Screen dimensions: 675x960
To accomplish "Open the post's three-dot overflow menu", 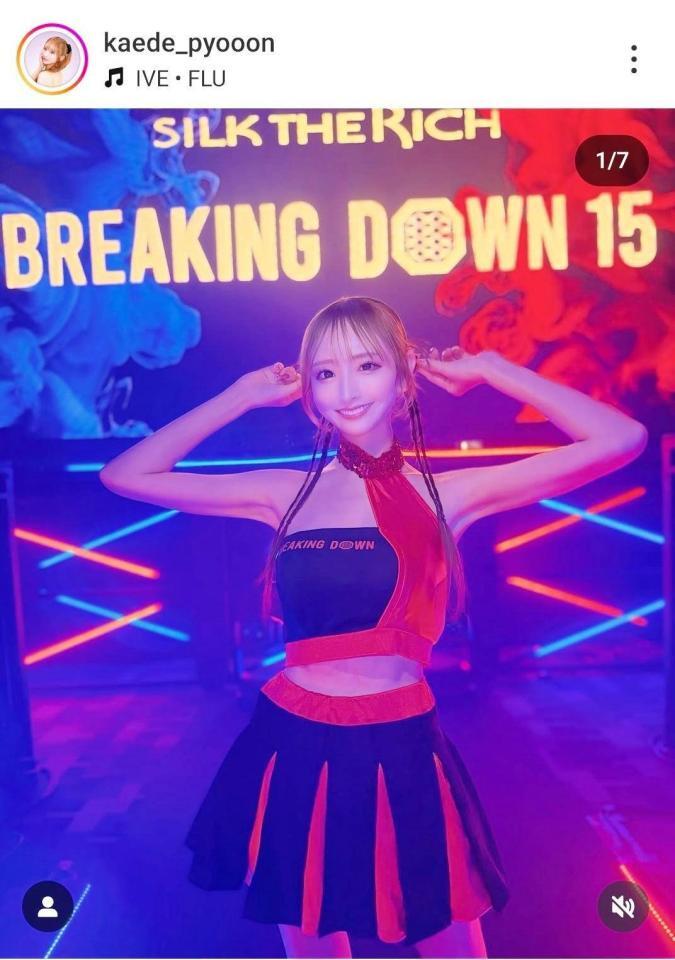I will click(x=633, y=59).
